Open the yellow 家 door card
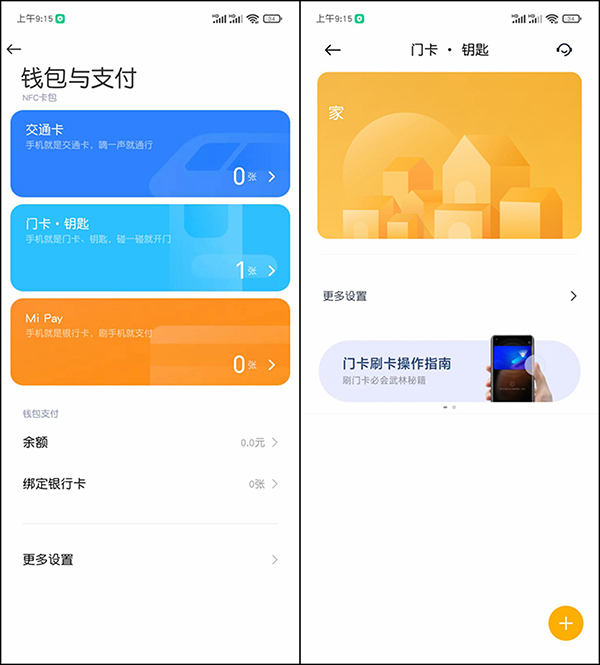Viewport: 600px width, 665px height. (x=449, y=155)
